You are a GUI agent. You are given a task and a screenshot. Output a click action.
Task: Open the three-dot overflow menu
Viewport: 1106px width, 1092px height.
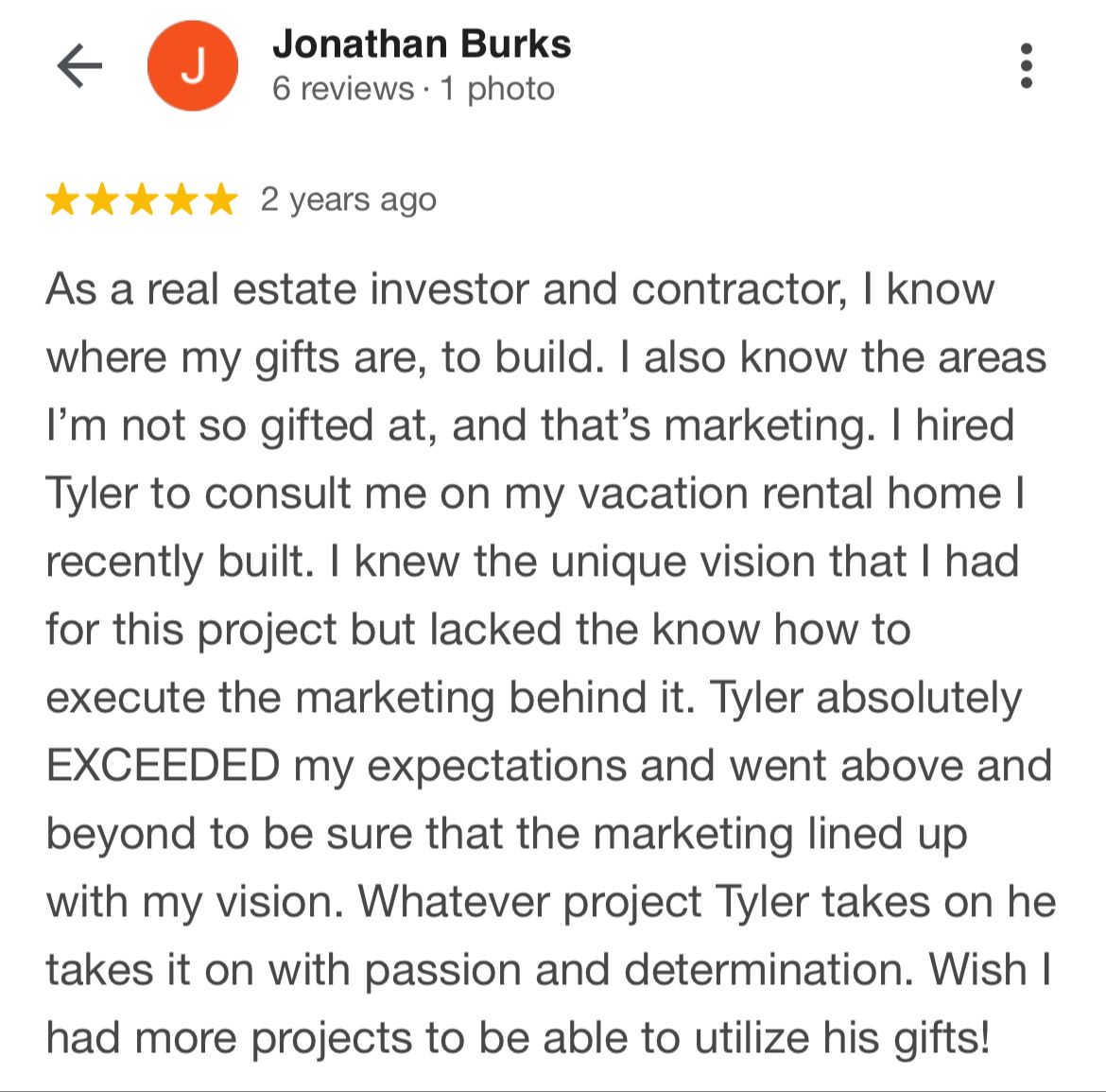(x=1027, y=66)
